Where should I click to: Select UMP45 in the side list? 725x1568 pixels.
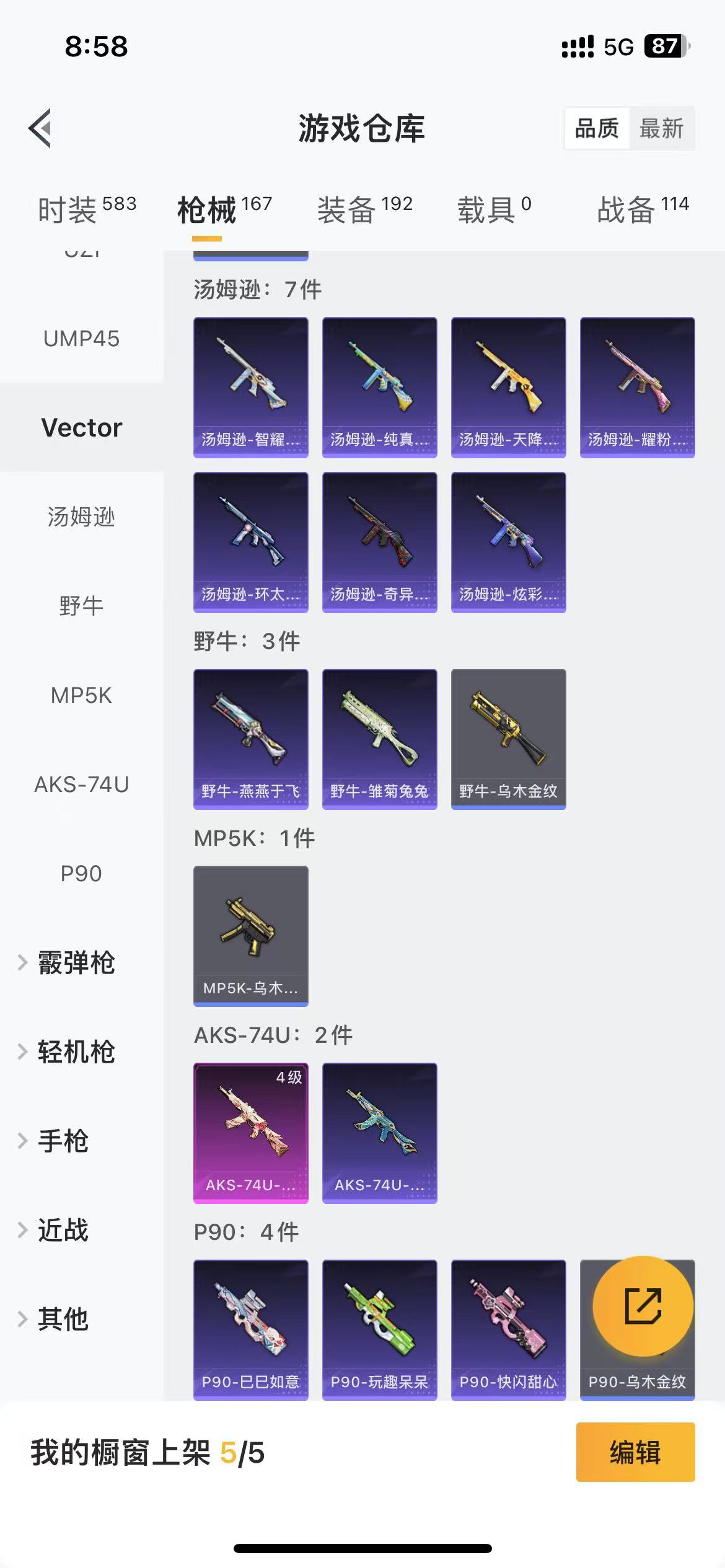coord(81,339)
